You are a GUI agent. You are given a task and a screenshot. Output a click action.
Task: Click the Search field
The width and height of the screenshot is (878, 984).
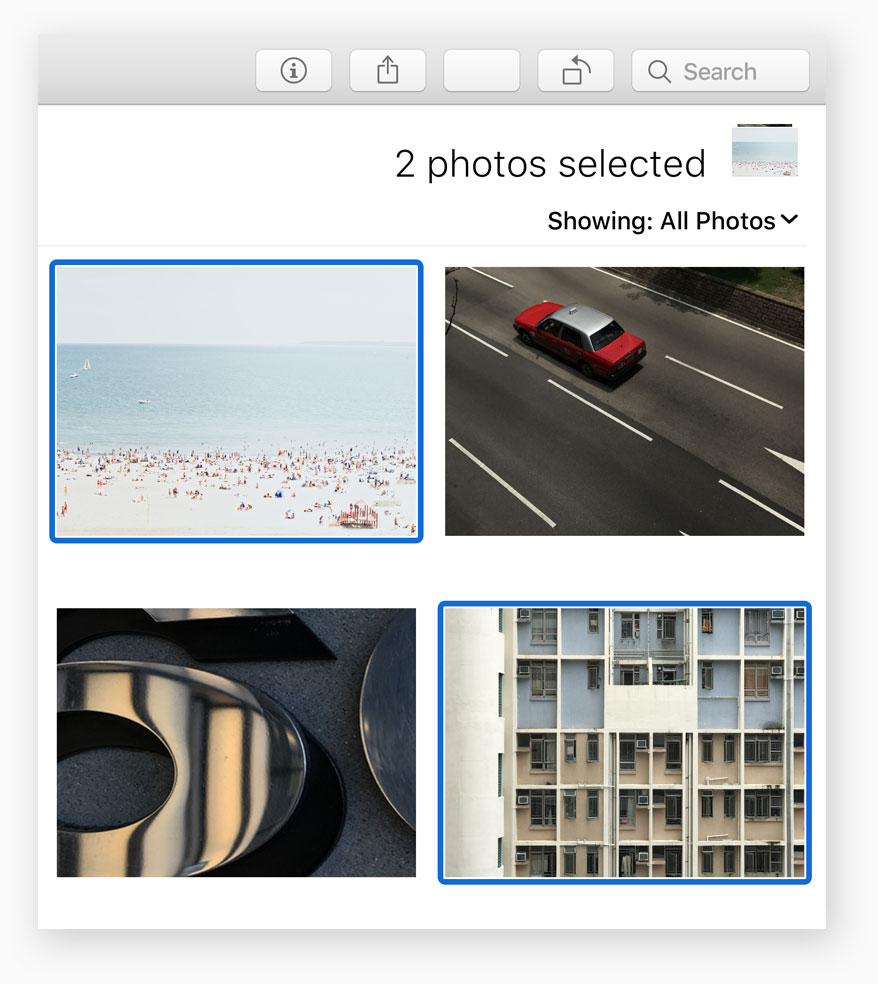click(720, 71)
